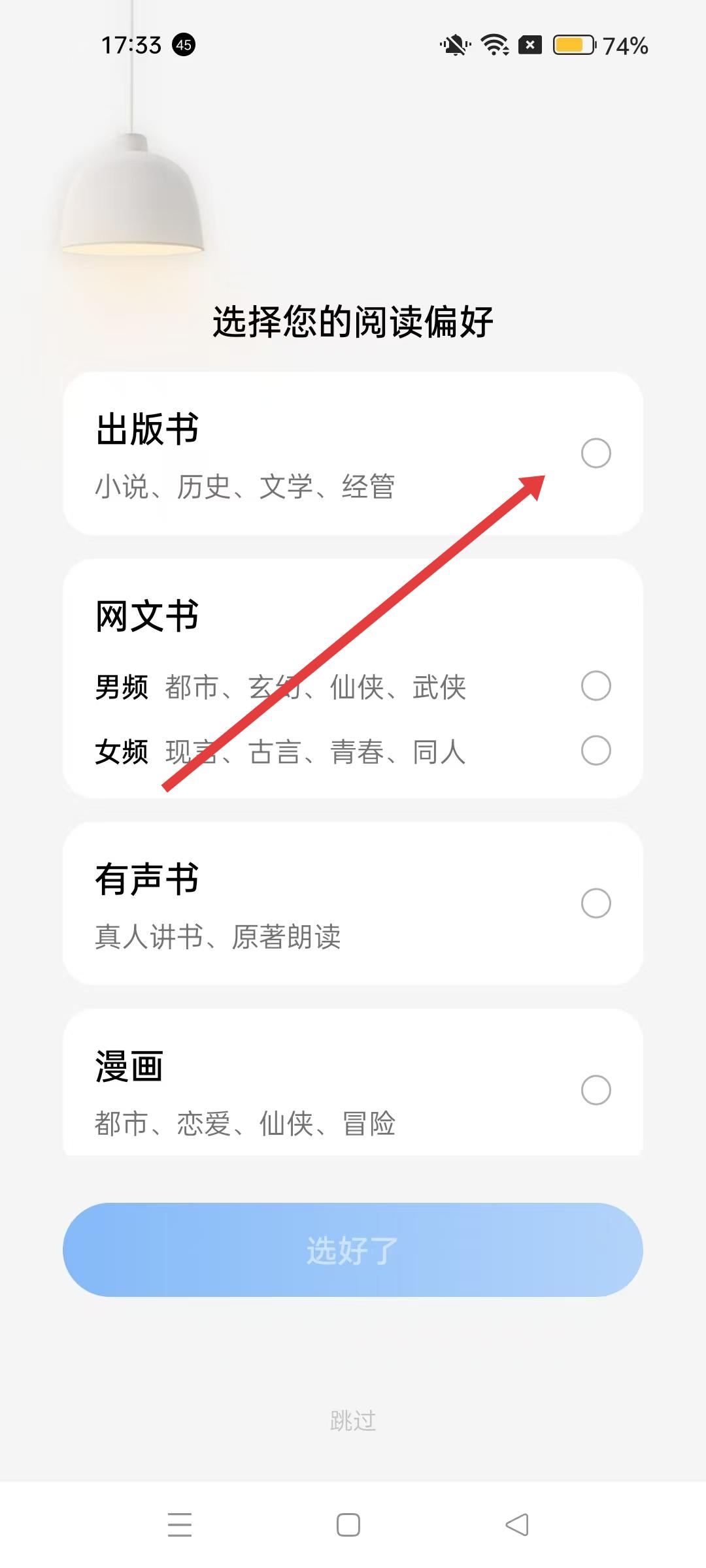
Task: Confirm with the 选好了 button
Action: pos(353,1250)
